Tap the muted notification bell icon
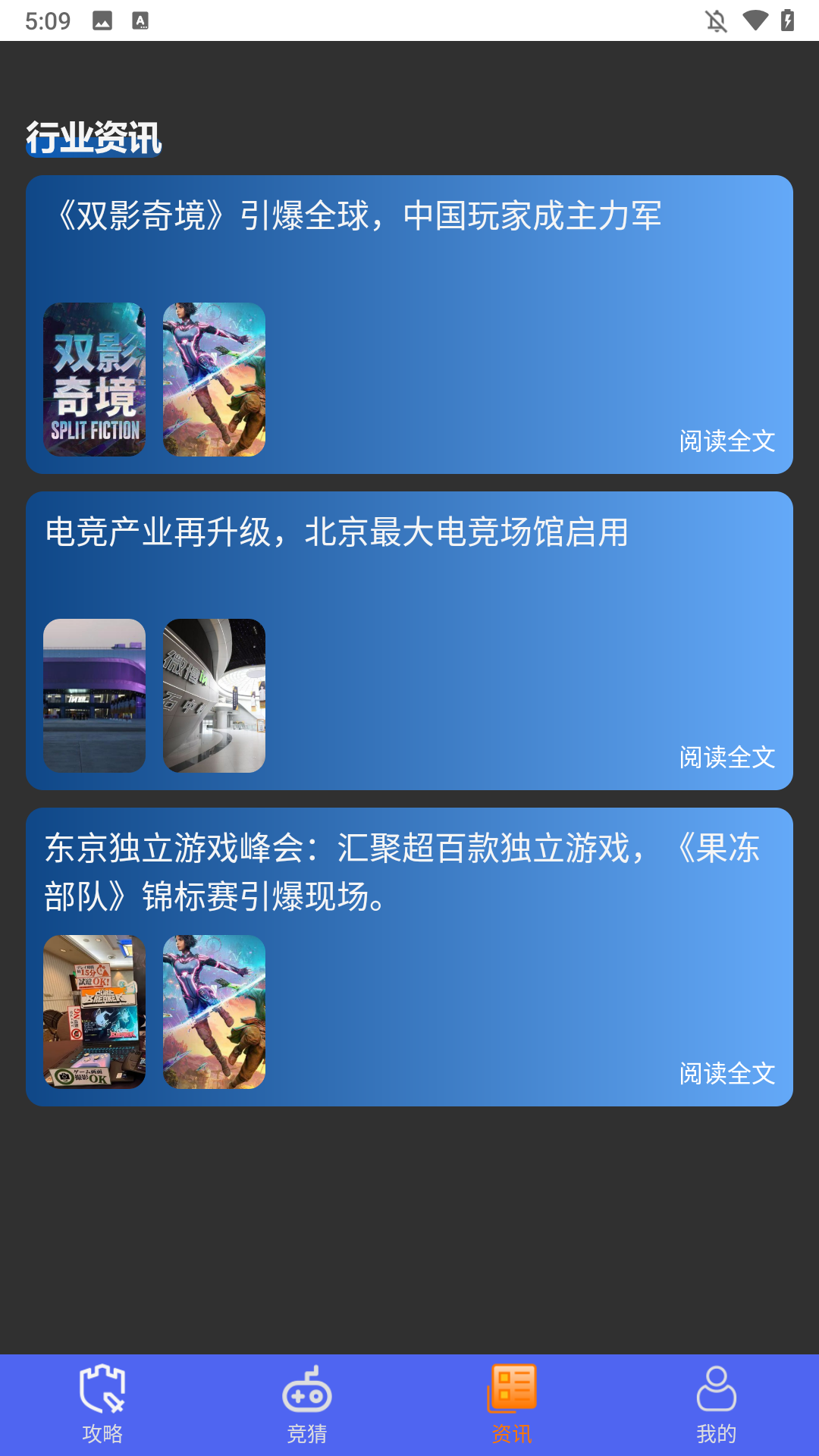The image size is (819, 1456). coord(714,20)
